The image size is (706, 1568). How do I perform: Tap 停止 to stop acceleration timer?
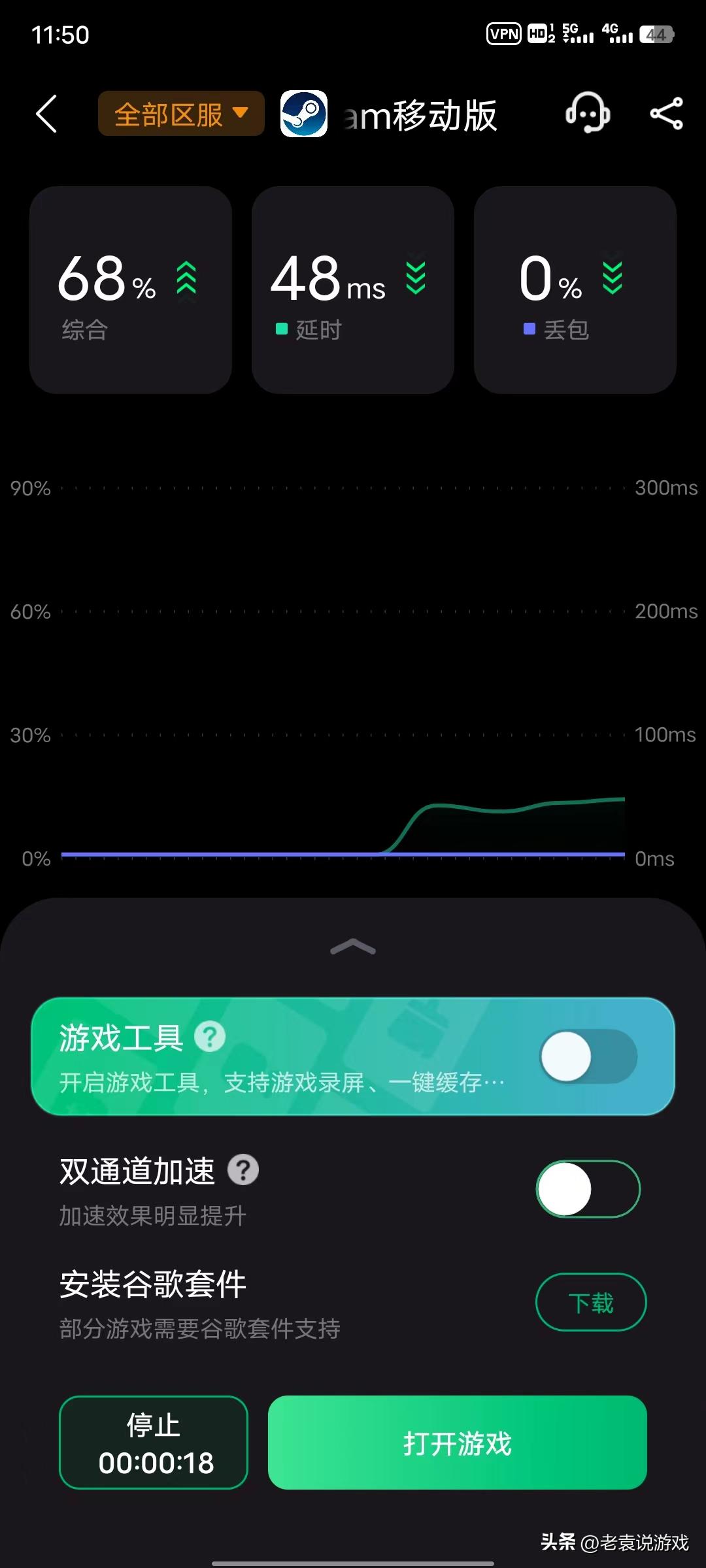pos(152,1443)
